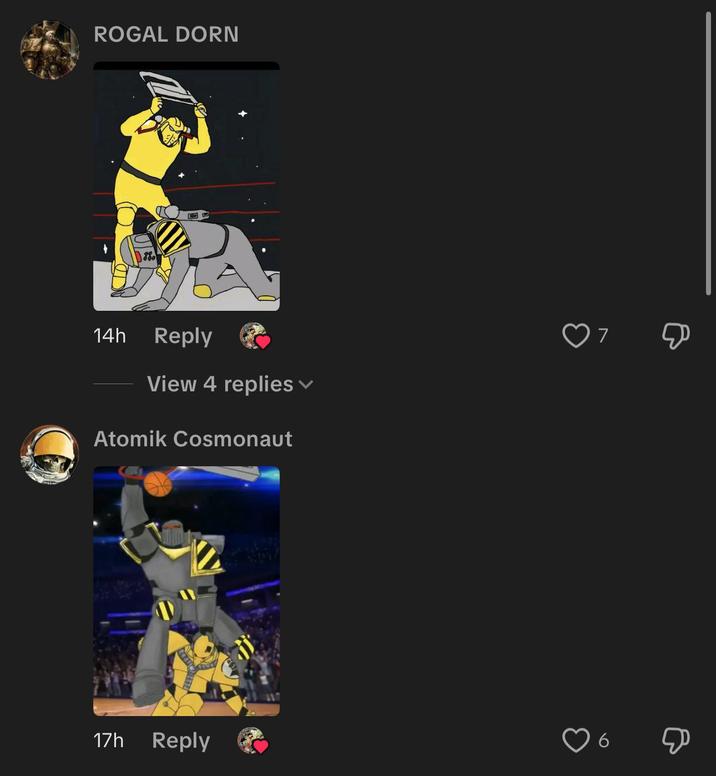This screenshot has width=716, height=776.
Task: Open the Atomik Cosmonaut username link
Action: pyautogui.click(x=193, y=439)
